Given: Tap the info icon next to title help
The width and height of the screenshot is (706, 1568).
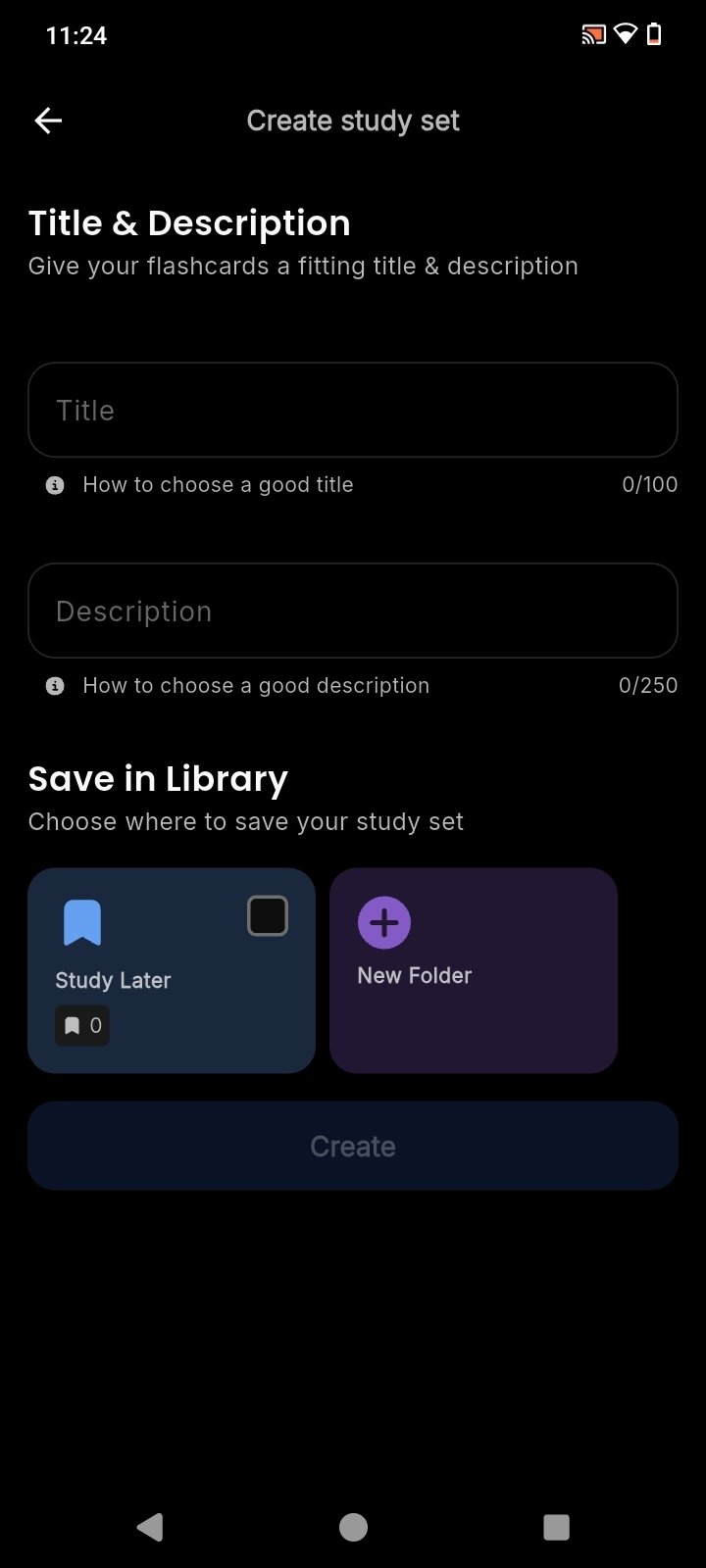Looking at the screenshot, I should 55,484.
